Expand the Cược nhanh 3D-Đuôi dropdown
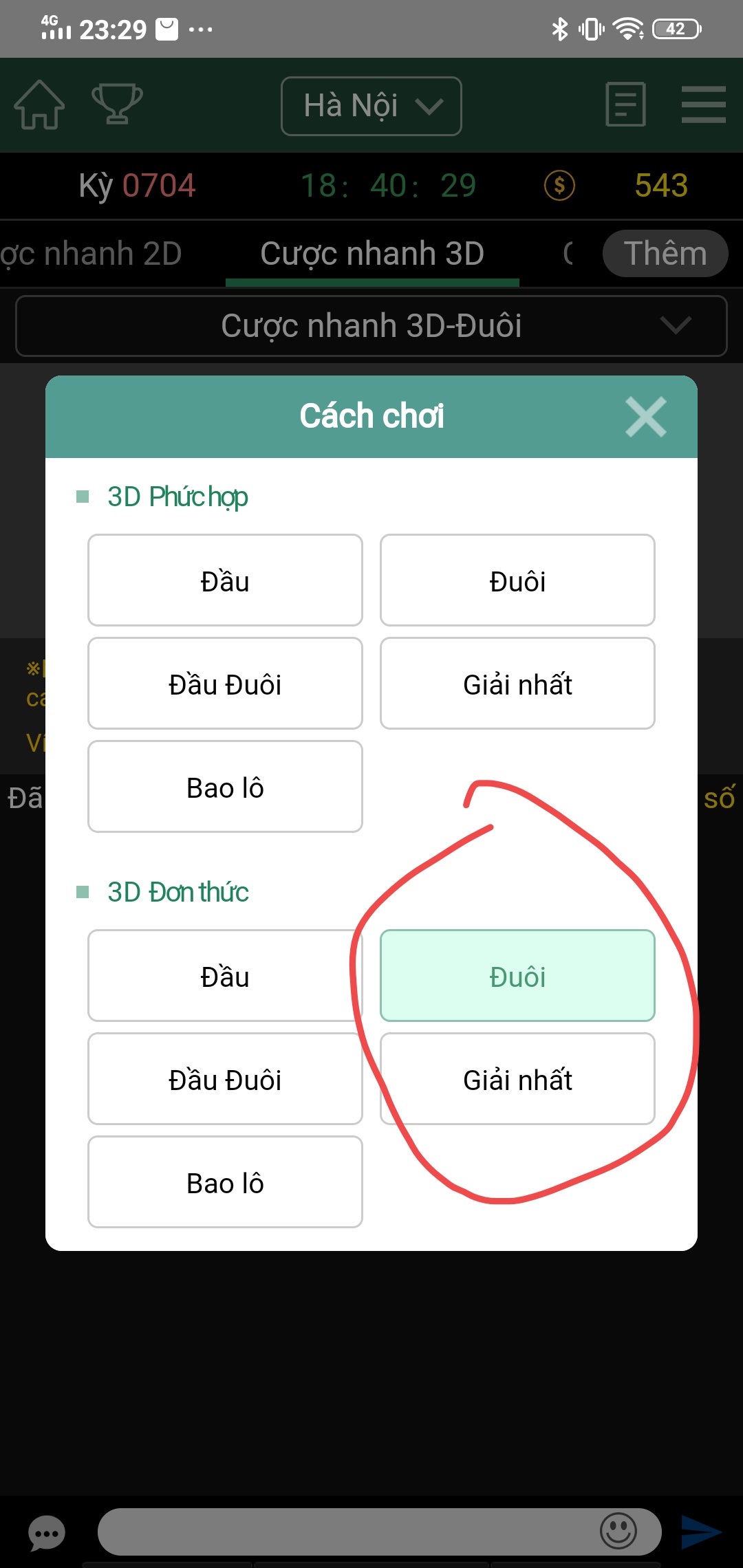This screenshot has width=743, height=1568. coord(371,326)
